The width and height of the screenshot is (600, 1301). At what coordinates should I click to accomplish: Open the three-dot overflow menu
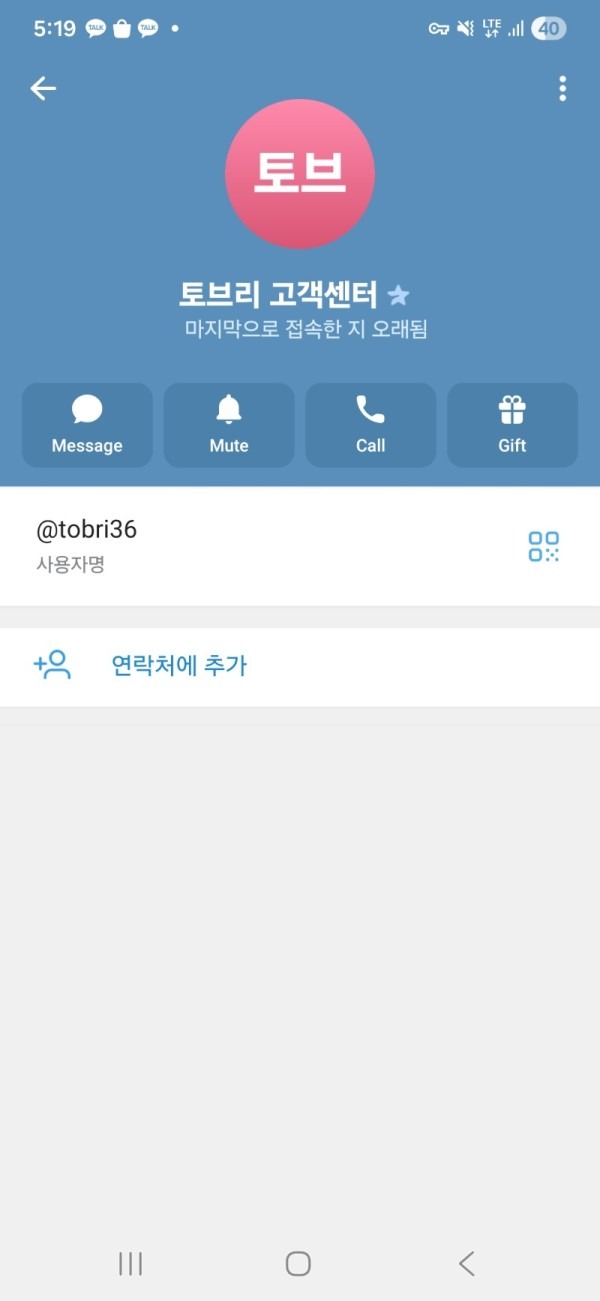tap(562, 89)
